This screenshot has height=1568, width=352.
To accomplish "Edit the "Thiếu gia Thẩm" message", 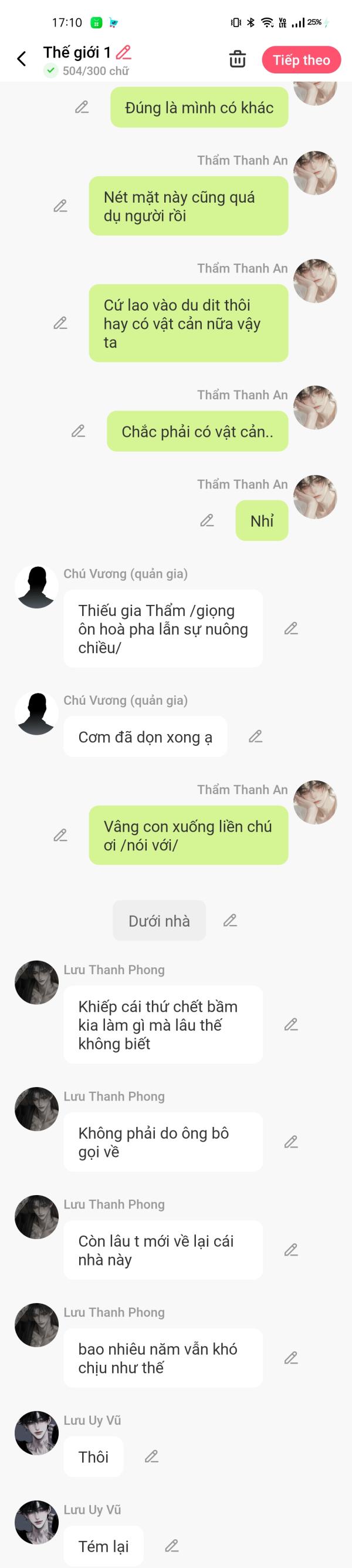I will (291, 629).
